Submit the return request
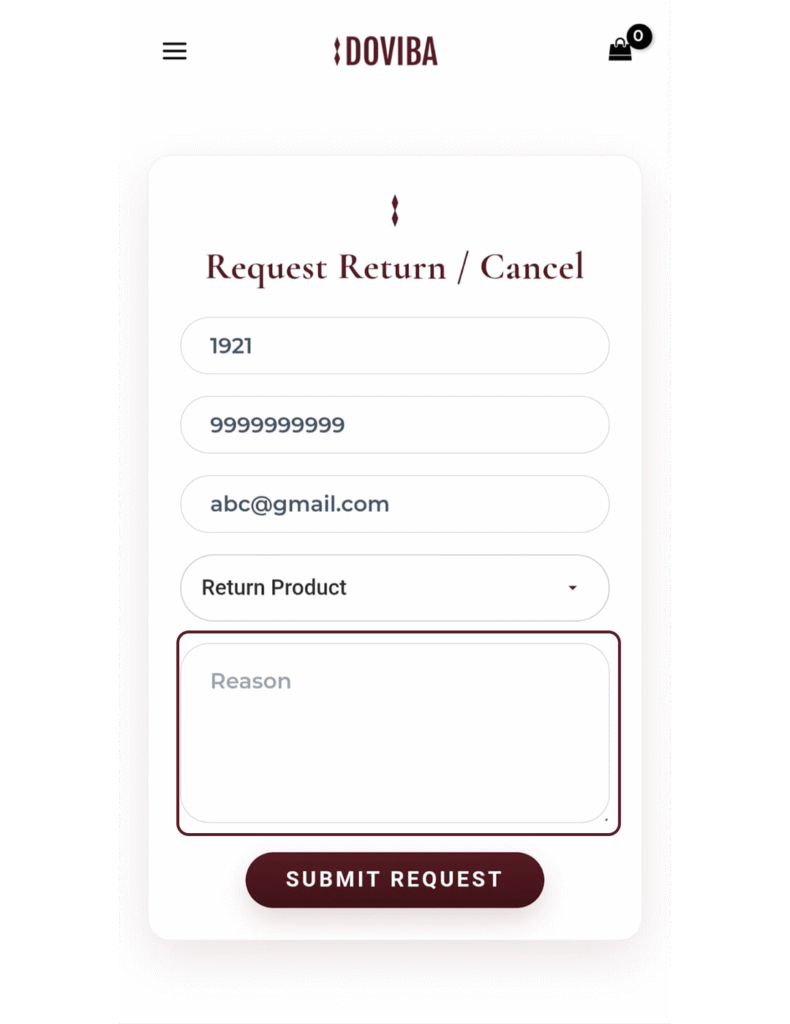 (394, 880)
